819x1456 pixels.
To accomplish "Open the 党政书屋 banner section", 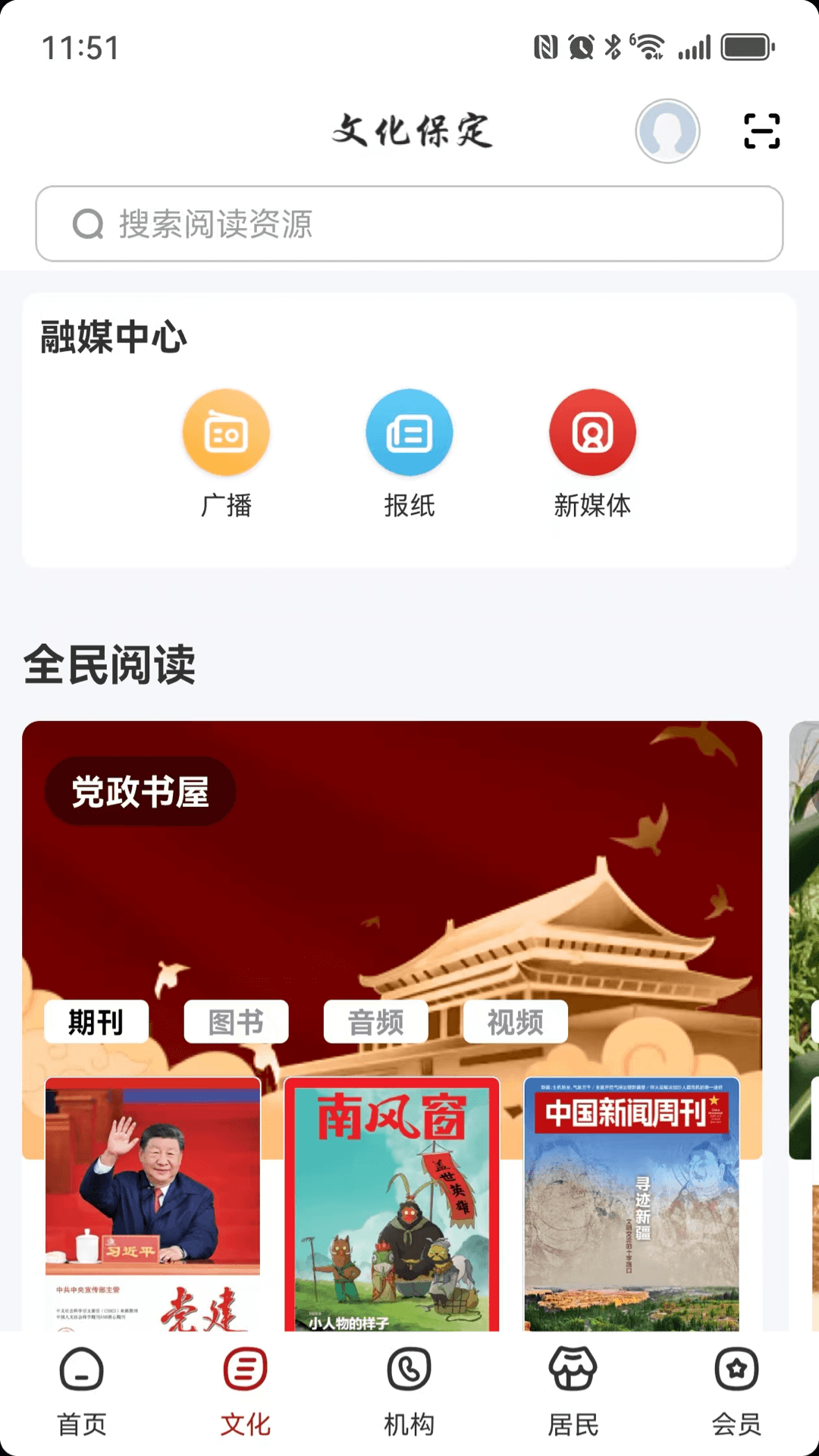I will (141, 791).
